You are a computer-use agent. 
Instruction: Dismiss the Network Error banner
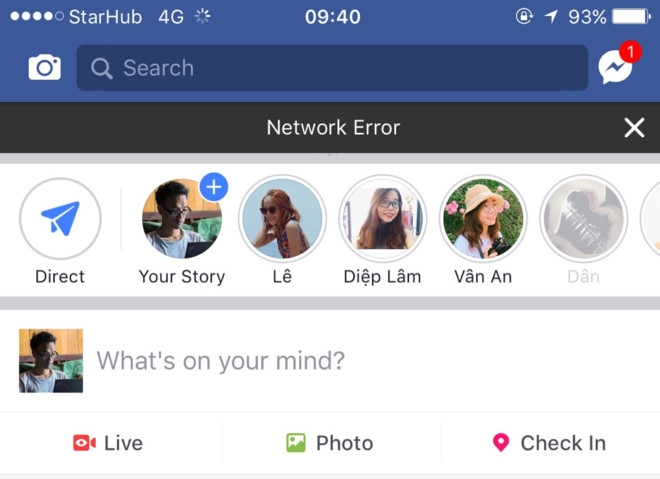(x=634, y=128)
